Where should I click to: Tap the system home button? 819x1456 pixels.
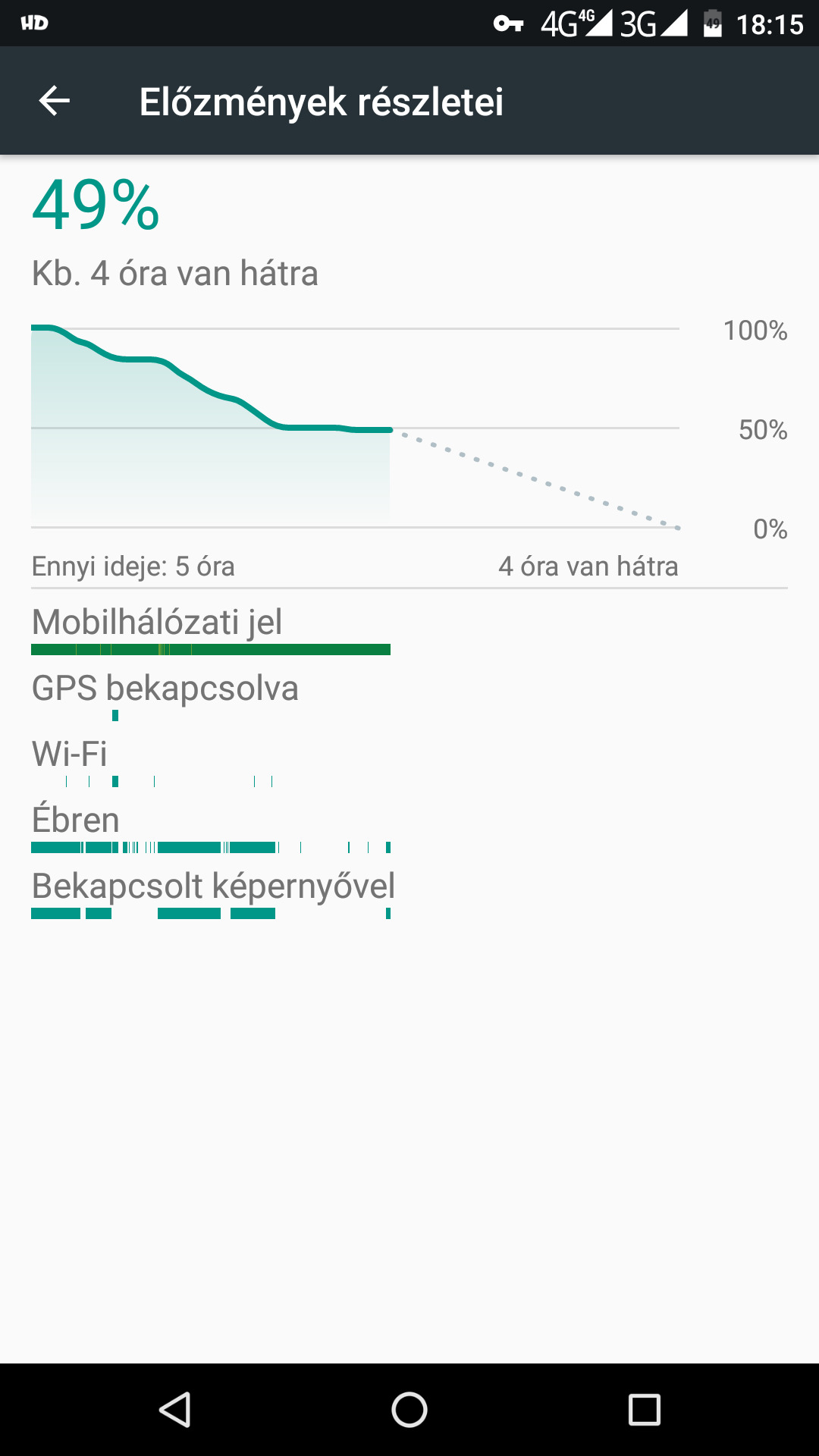409,1410
